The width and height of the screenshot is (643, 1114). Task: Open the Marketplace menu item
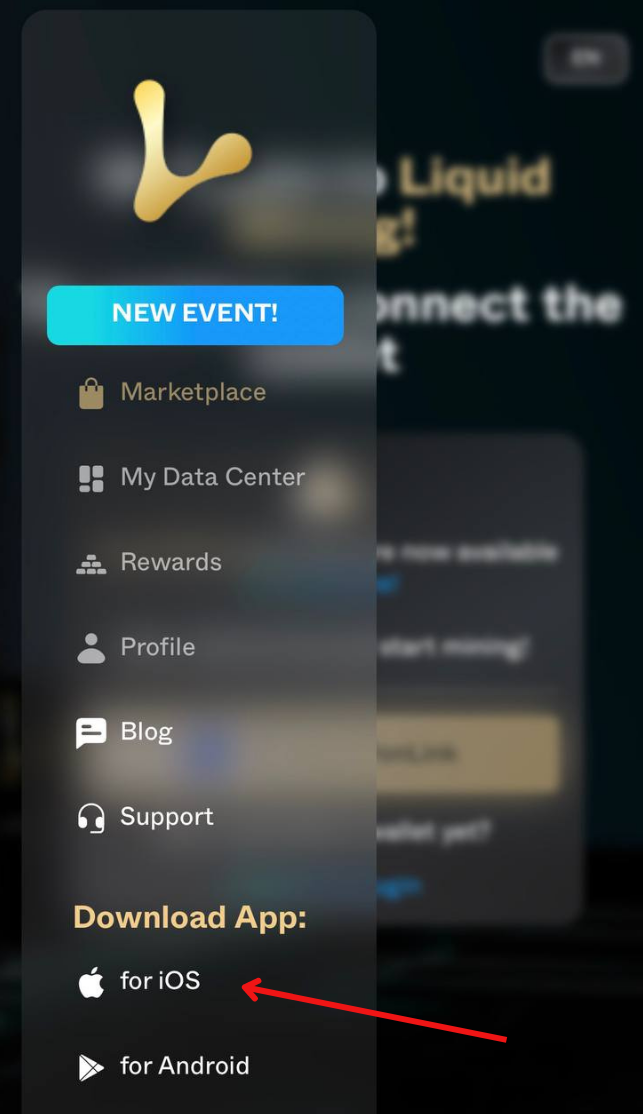pyautogui.click(x=192, y=392)
